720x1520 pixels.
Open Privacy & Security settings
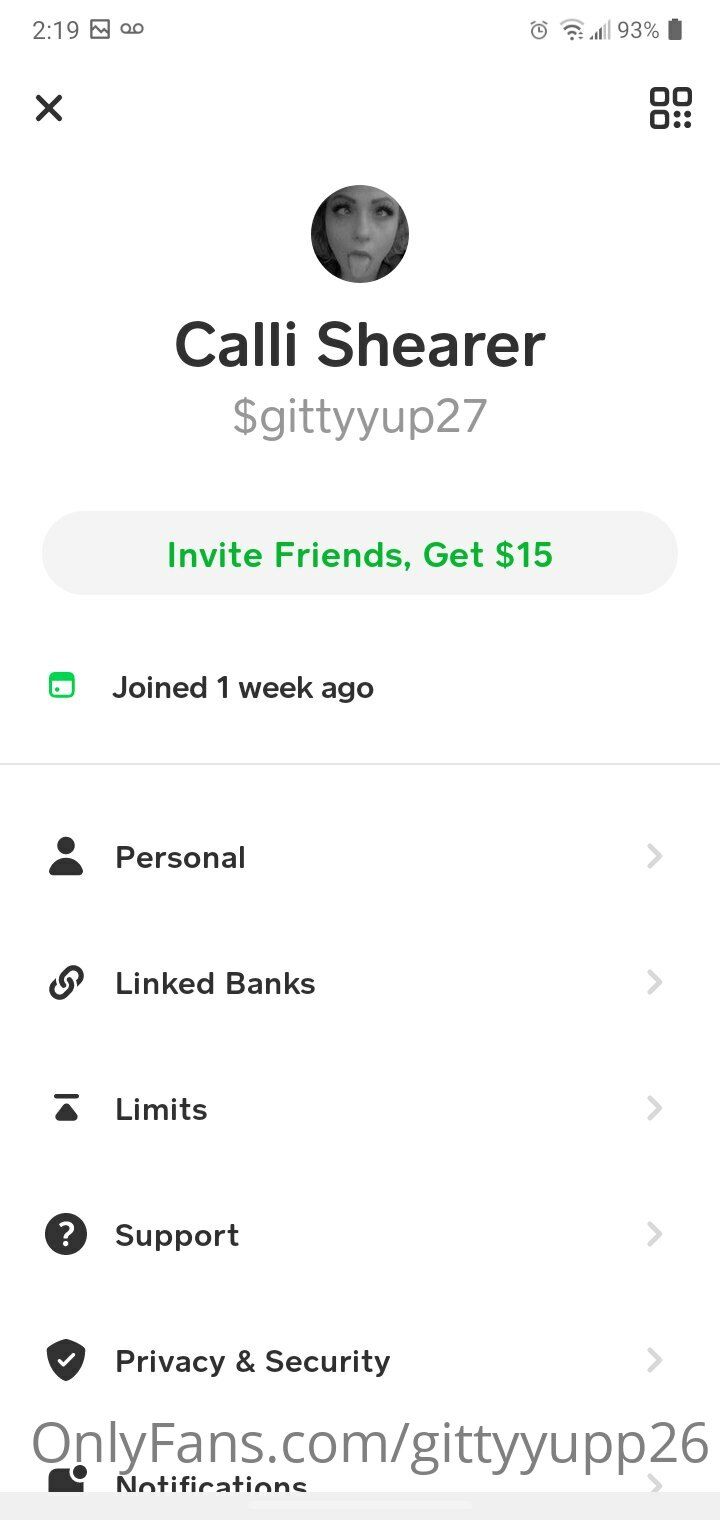pos(358,1361)
